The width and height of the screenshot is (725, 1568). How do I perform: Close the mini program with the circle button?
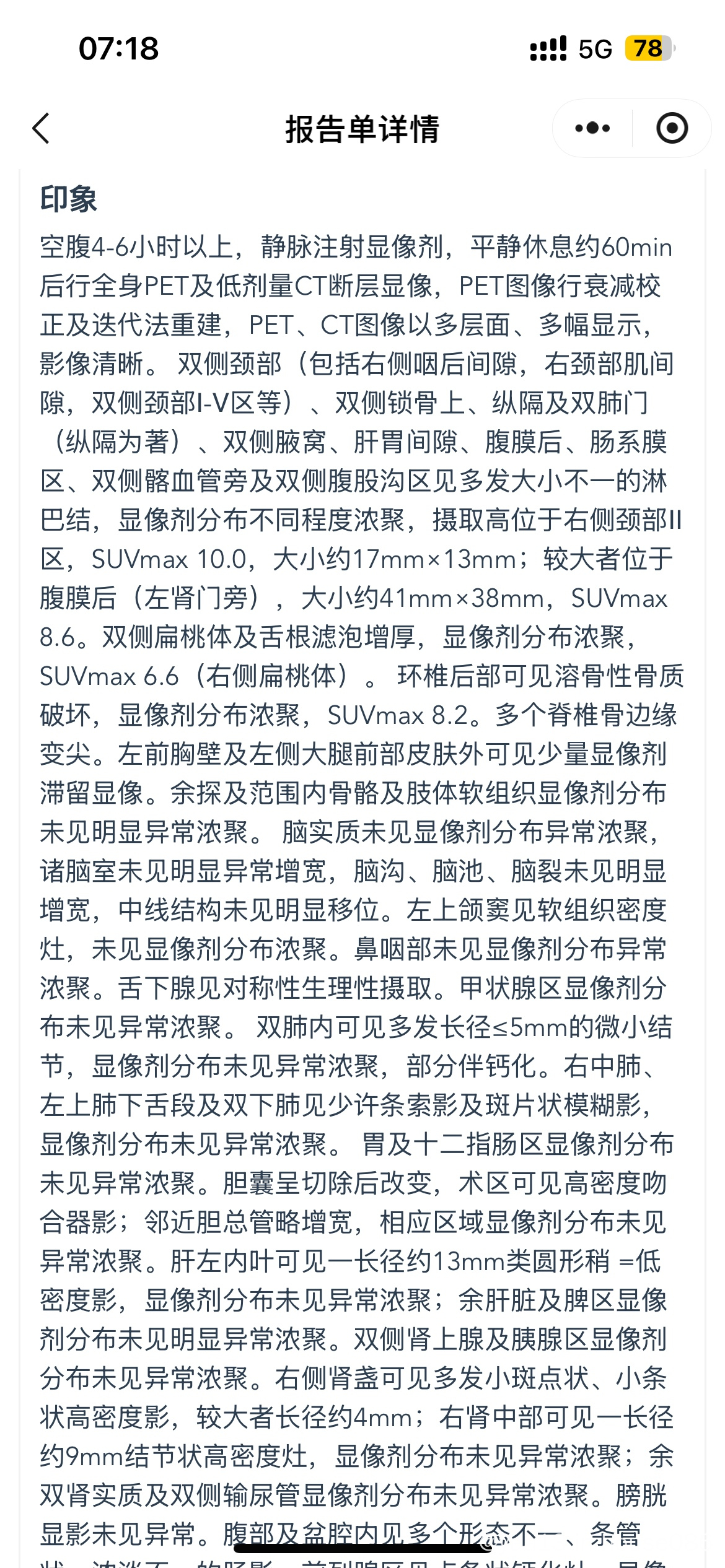point(672,129)
